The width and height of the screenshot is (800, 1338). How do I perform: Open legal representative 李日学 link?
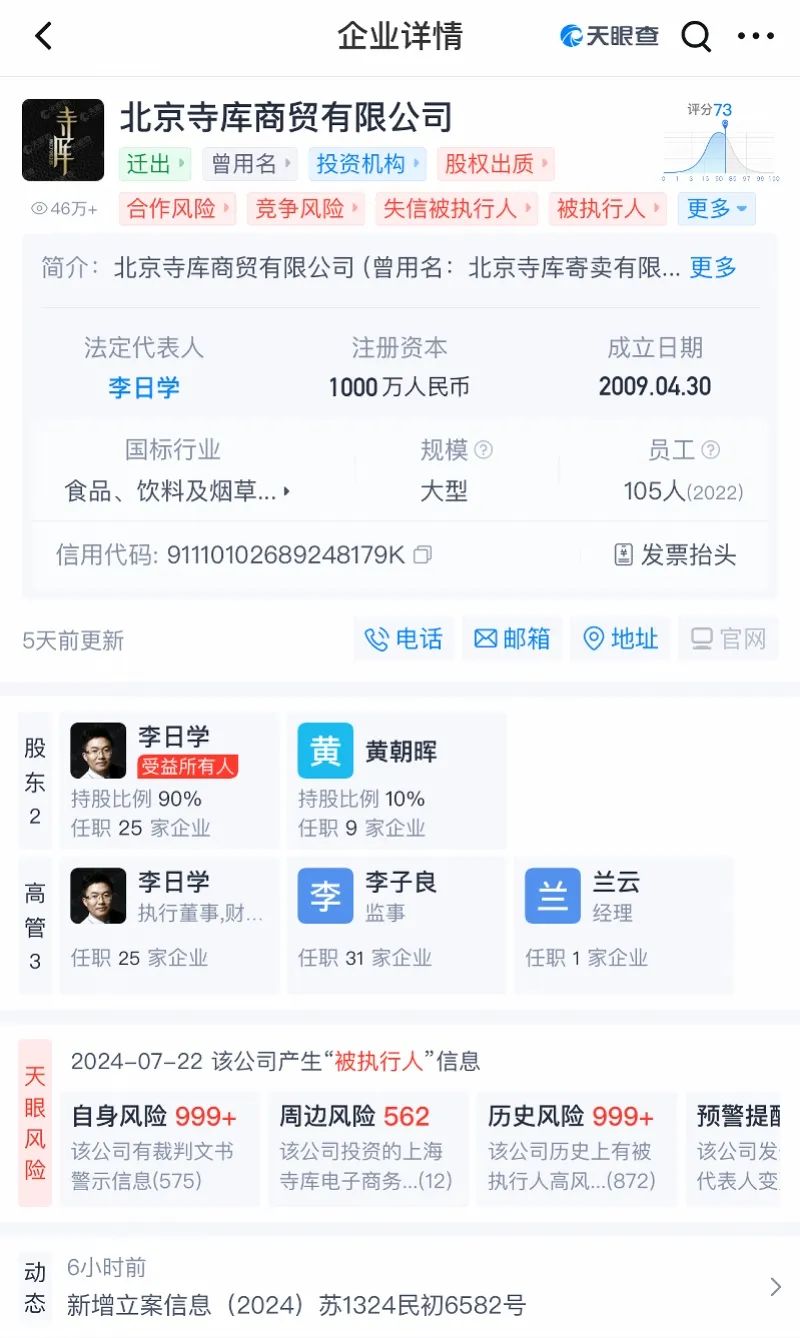144,388
